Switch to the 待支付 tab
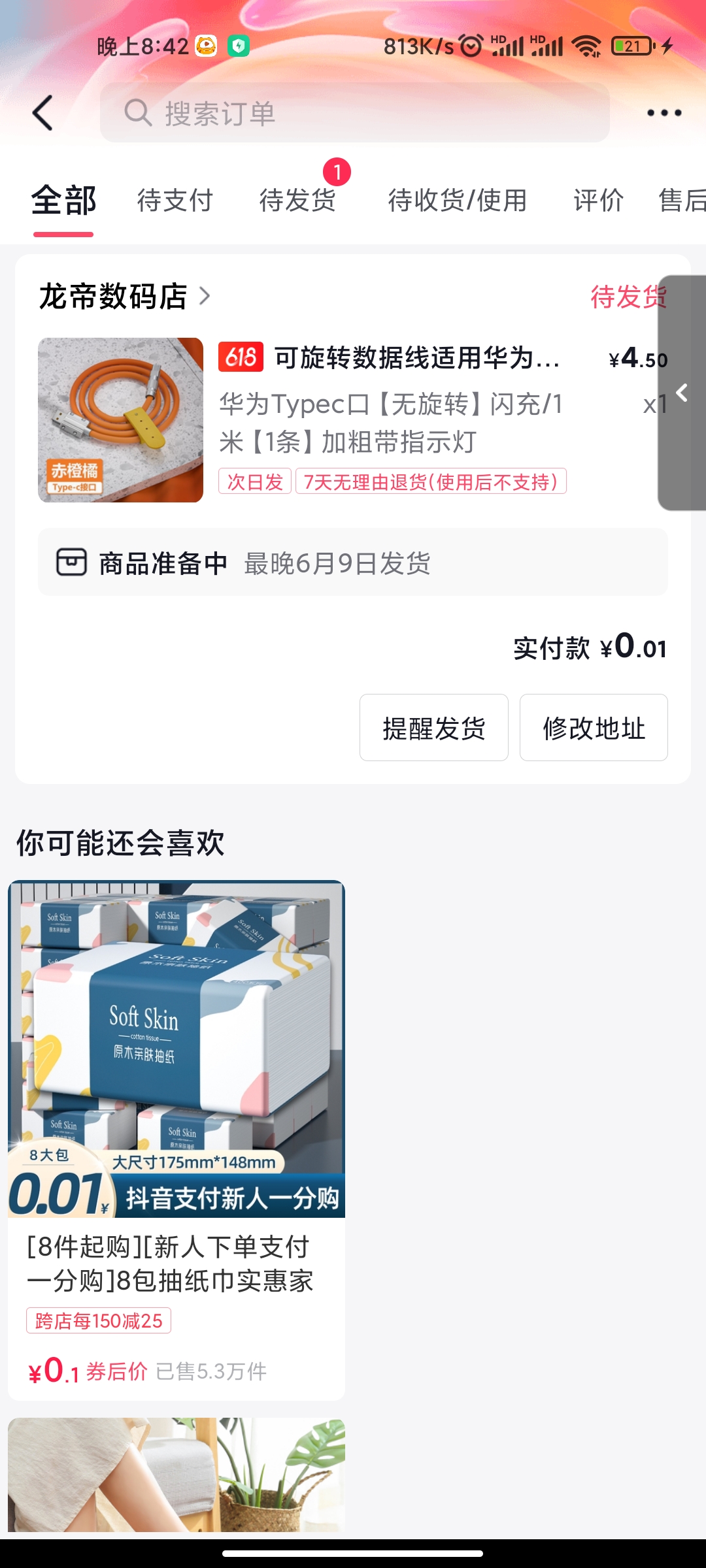 coord(174,201)
